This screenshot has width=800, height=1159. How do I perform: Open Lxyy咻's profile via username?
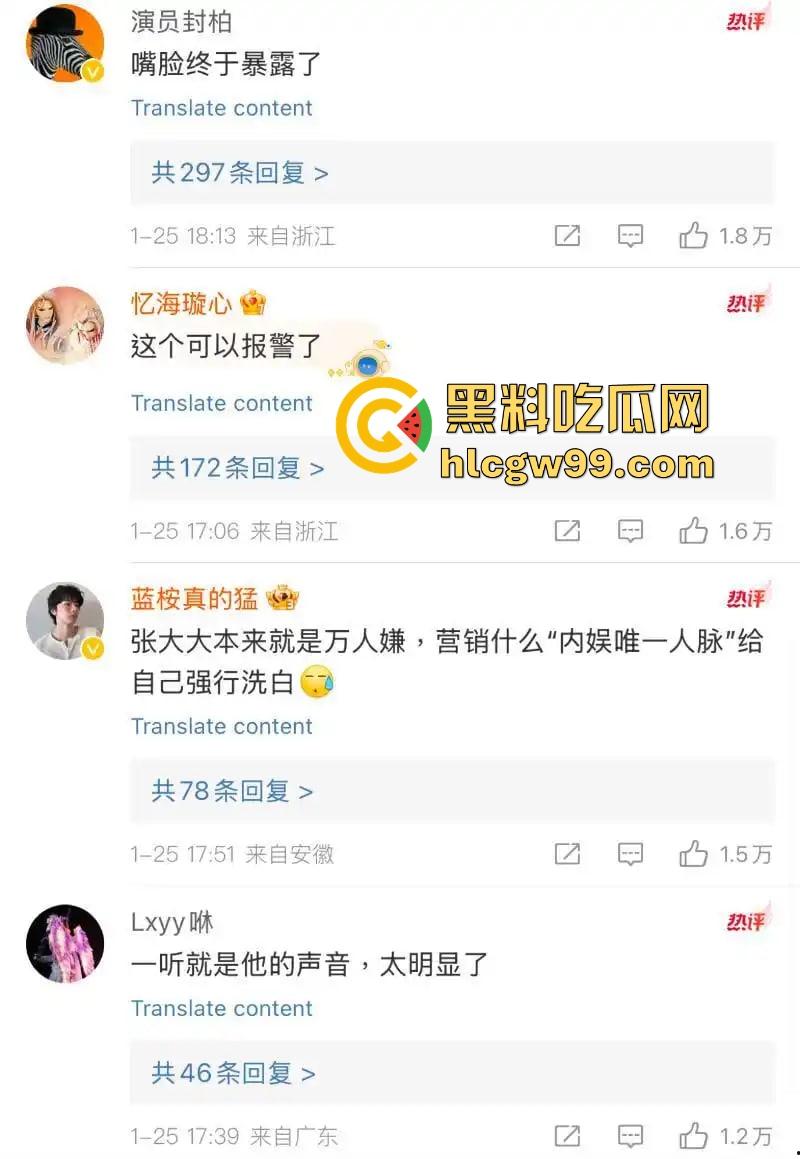point(172,920)
